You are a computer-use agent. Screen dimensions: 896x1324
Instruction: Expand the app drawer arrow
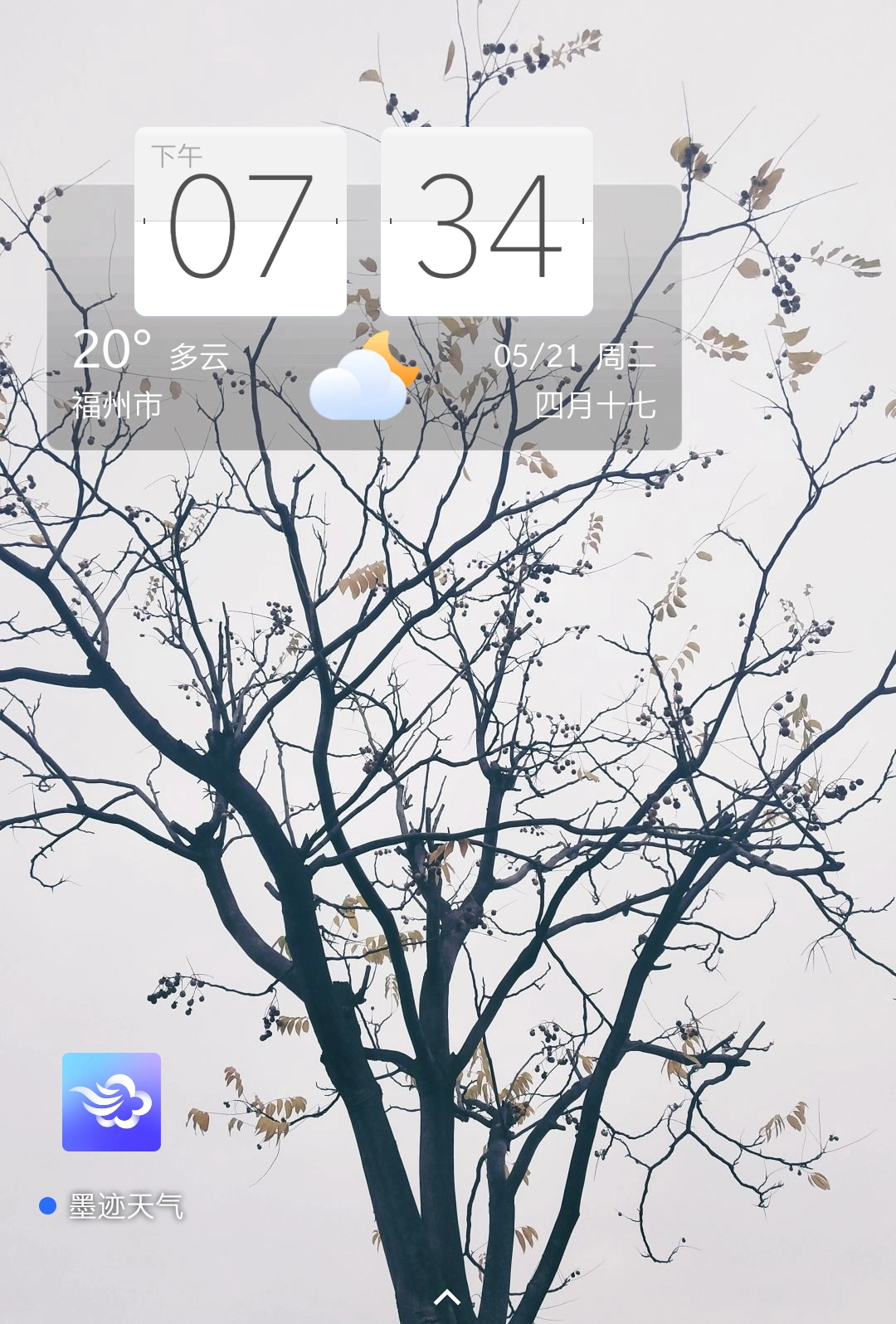pyautogui.click(x=447, y=1296)
